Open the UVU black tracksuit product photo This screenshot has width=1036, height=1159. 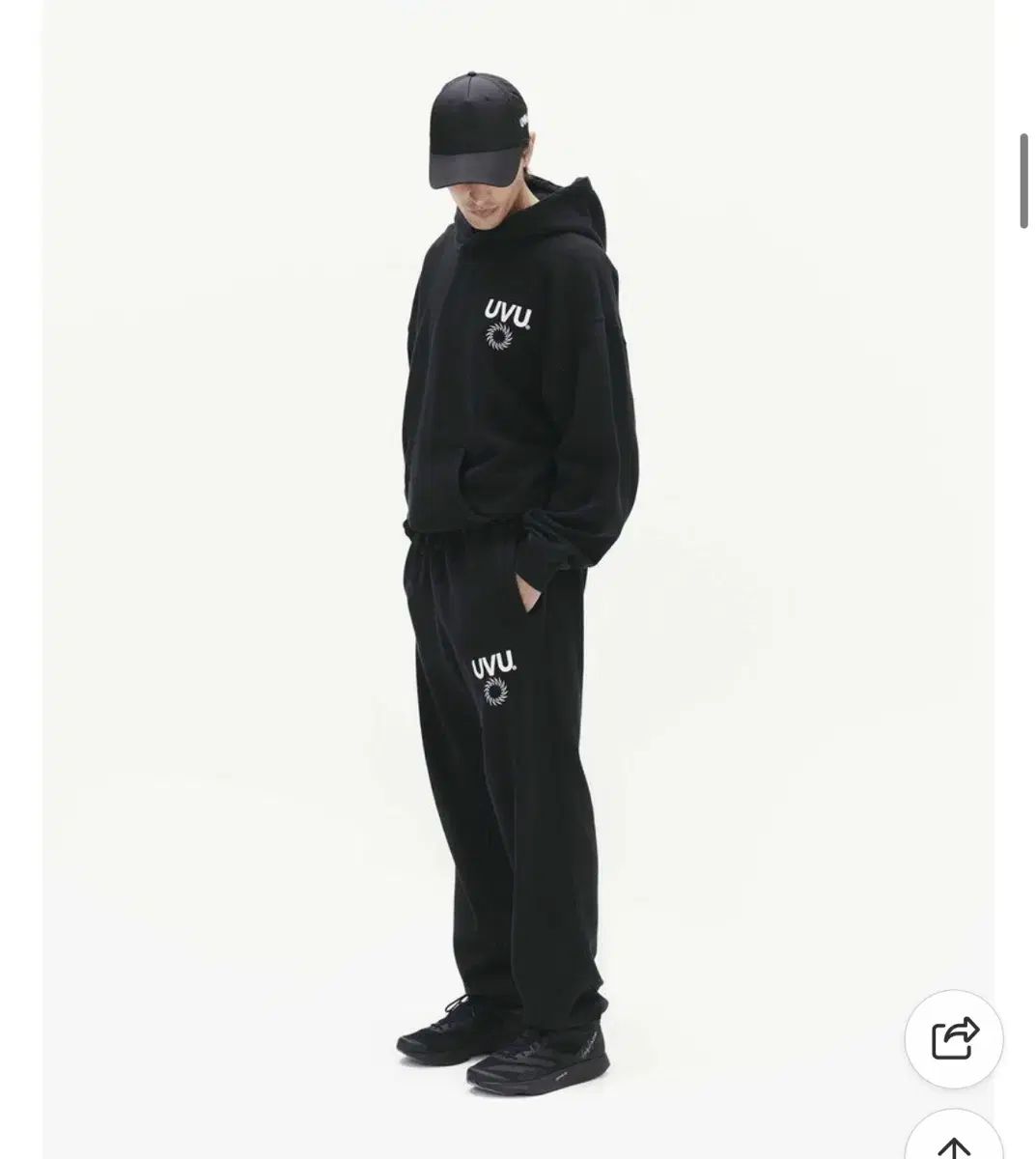518,579
